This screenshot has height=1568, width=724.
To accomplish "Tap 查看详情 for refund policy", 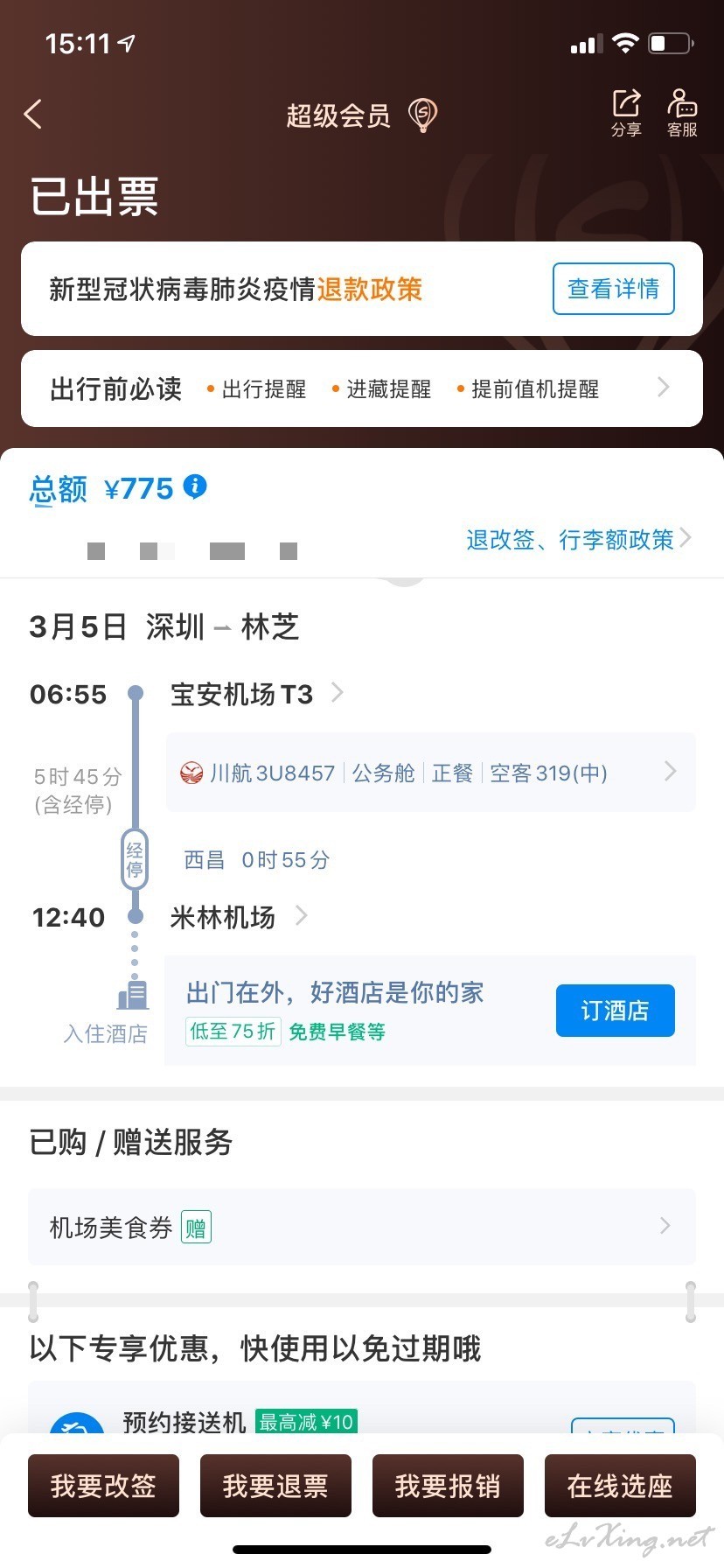I will [614, 289].
